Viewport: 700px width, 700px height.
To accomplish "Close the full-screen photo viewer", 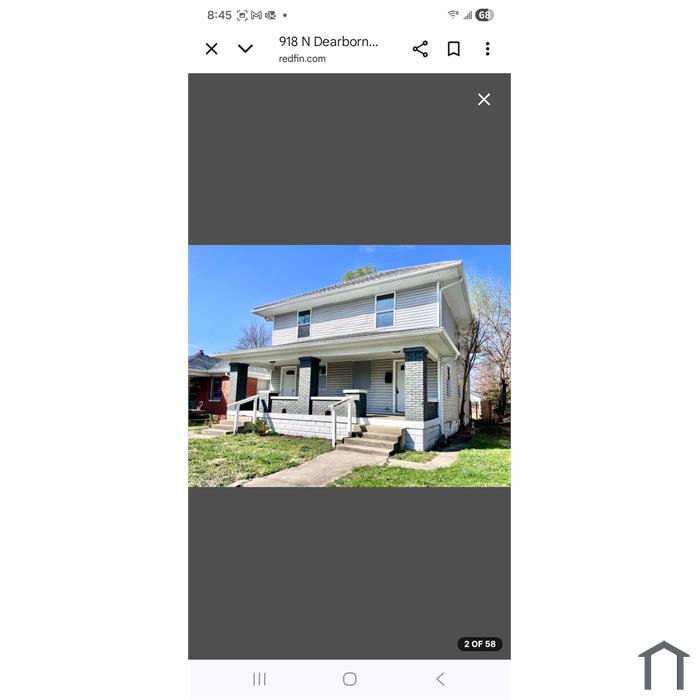I will (x=484, y=100).
